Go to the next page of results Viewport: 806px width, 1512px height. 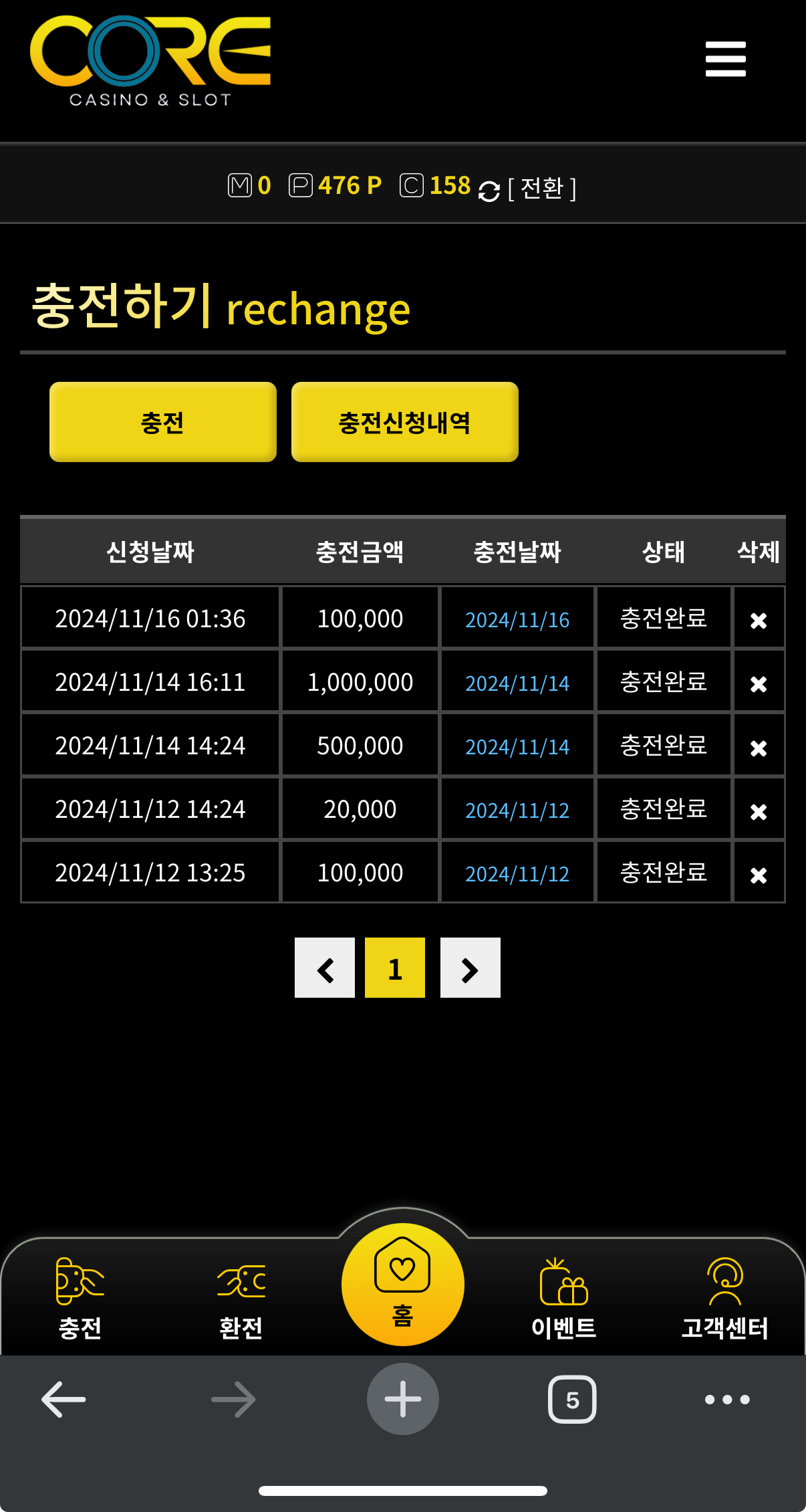click(x=470, y=968)
